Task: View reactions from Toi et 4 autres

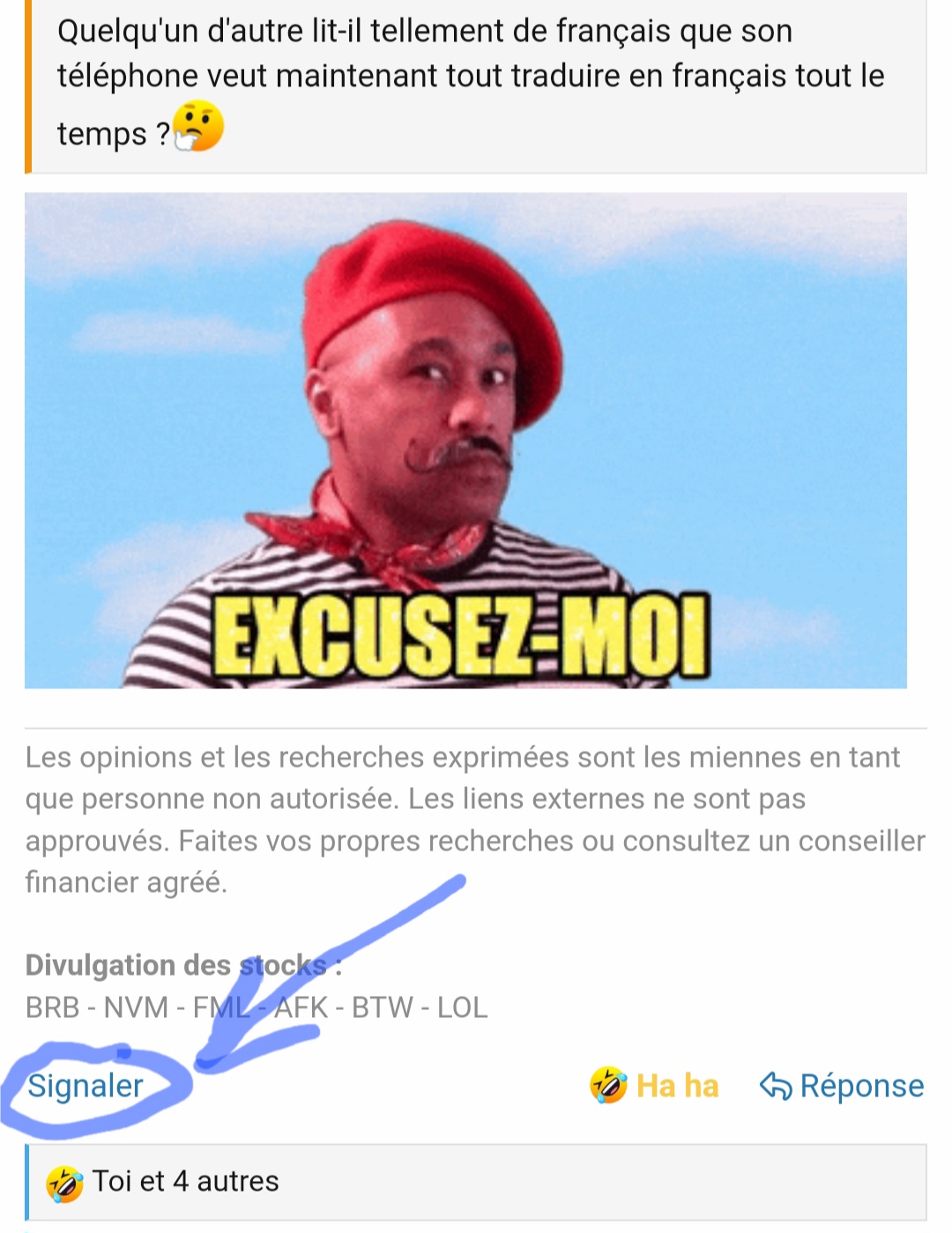Action: (x=184, y=1181)
